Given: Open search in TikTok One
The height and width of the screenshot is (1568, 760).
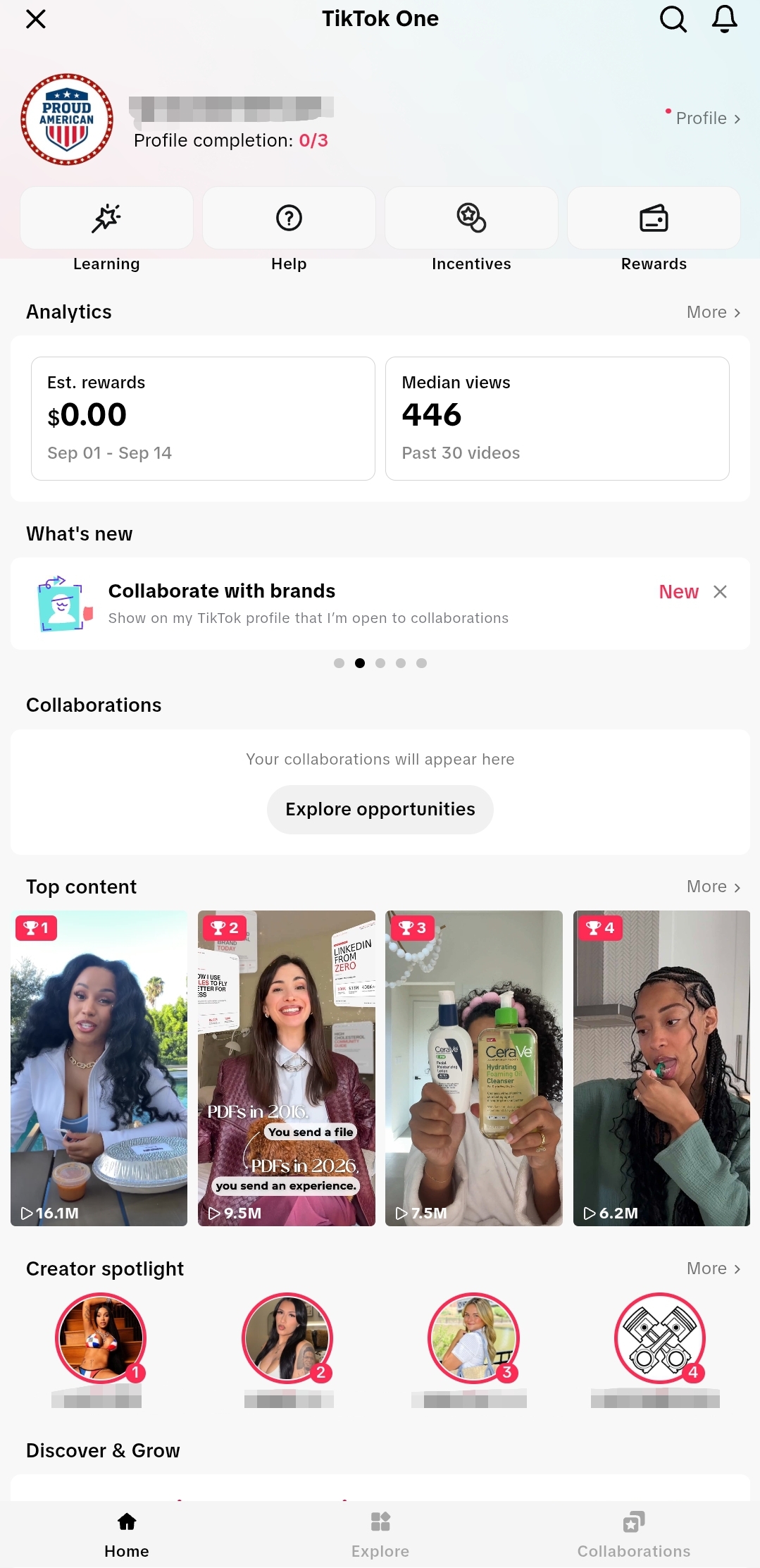Looking at the screenshot, I should click(673, 19).
